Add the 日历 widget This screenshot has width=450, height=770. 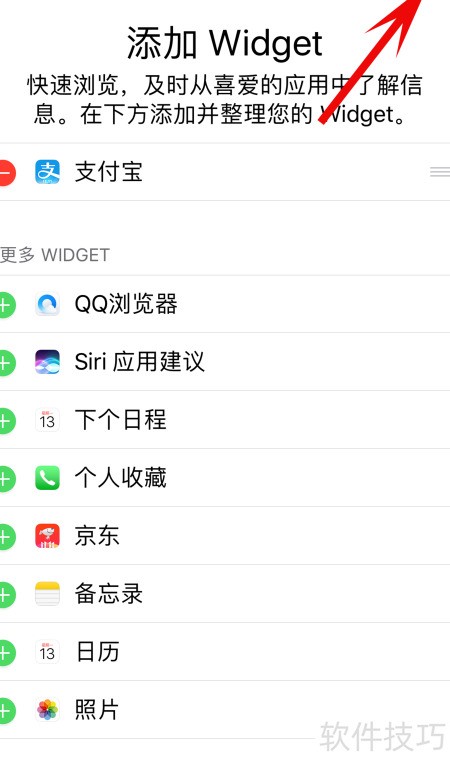(6, 653)
